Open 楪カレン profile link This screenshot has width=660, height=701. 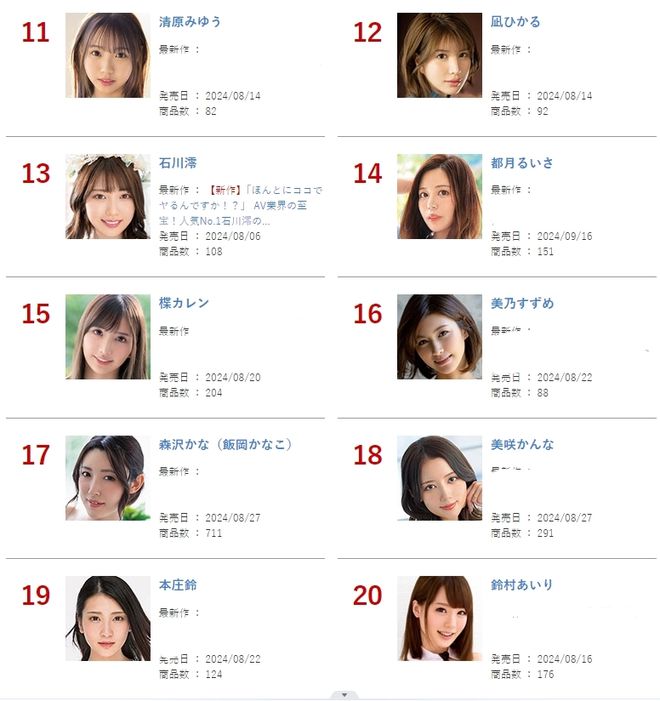coord(184,303)
